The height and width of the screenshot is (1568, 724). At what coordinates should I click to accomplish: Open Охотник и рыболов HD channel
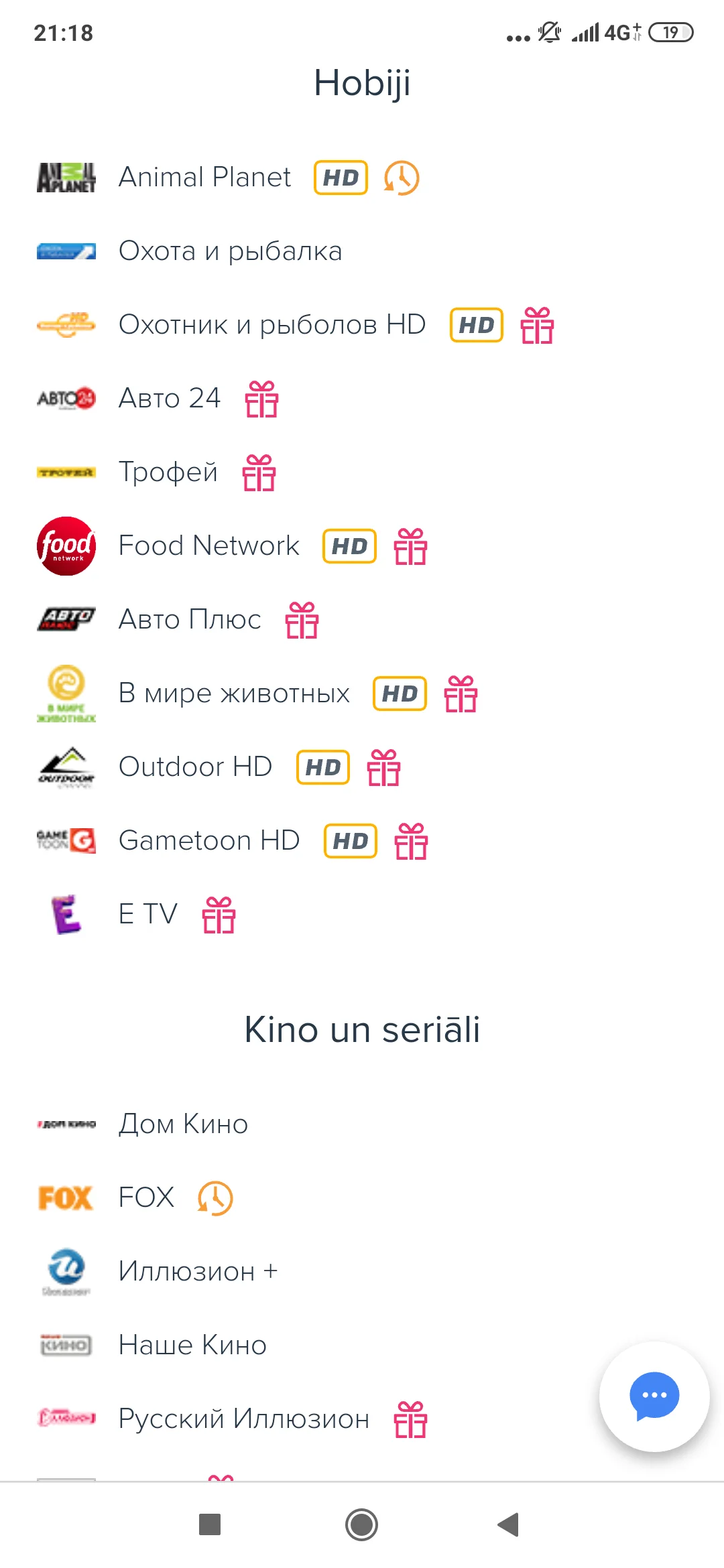[x=271, y=325]
